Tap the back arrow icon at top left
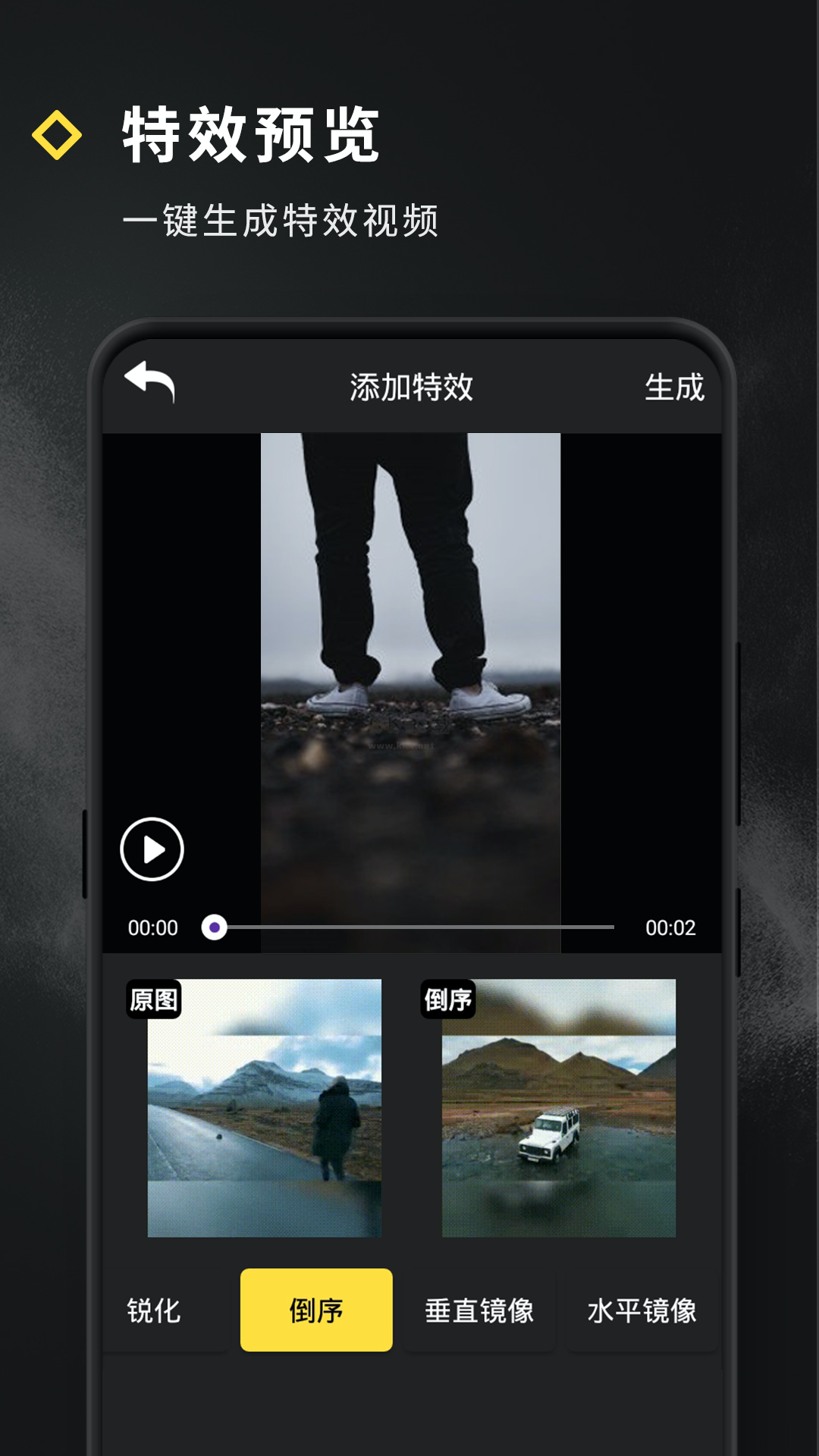Screen dimensions: 819x1456 click(x=151, y=387)
